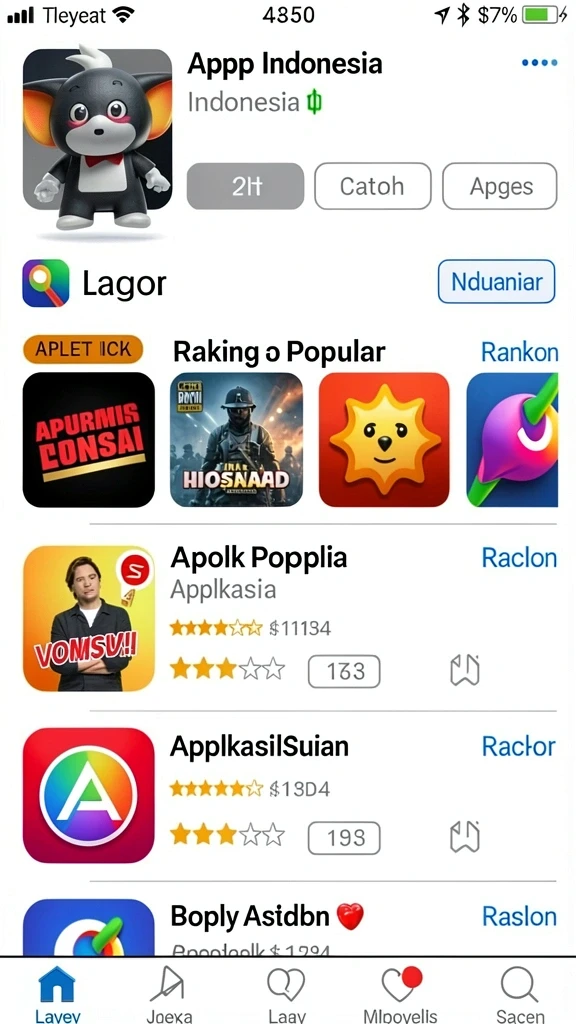Select the Apges button
The height and width of the screenshot is (1024, 576).
500,186
